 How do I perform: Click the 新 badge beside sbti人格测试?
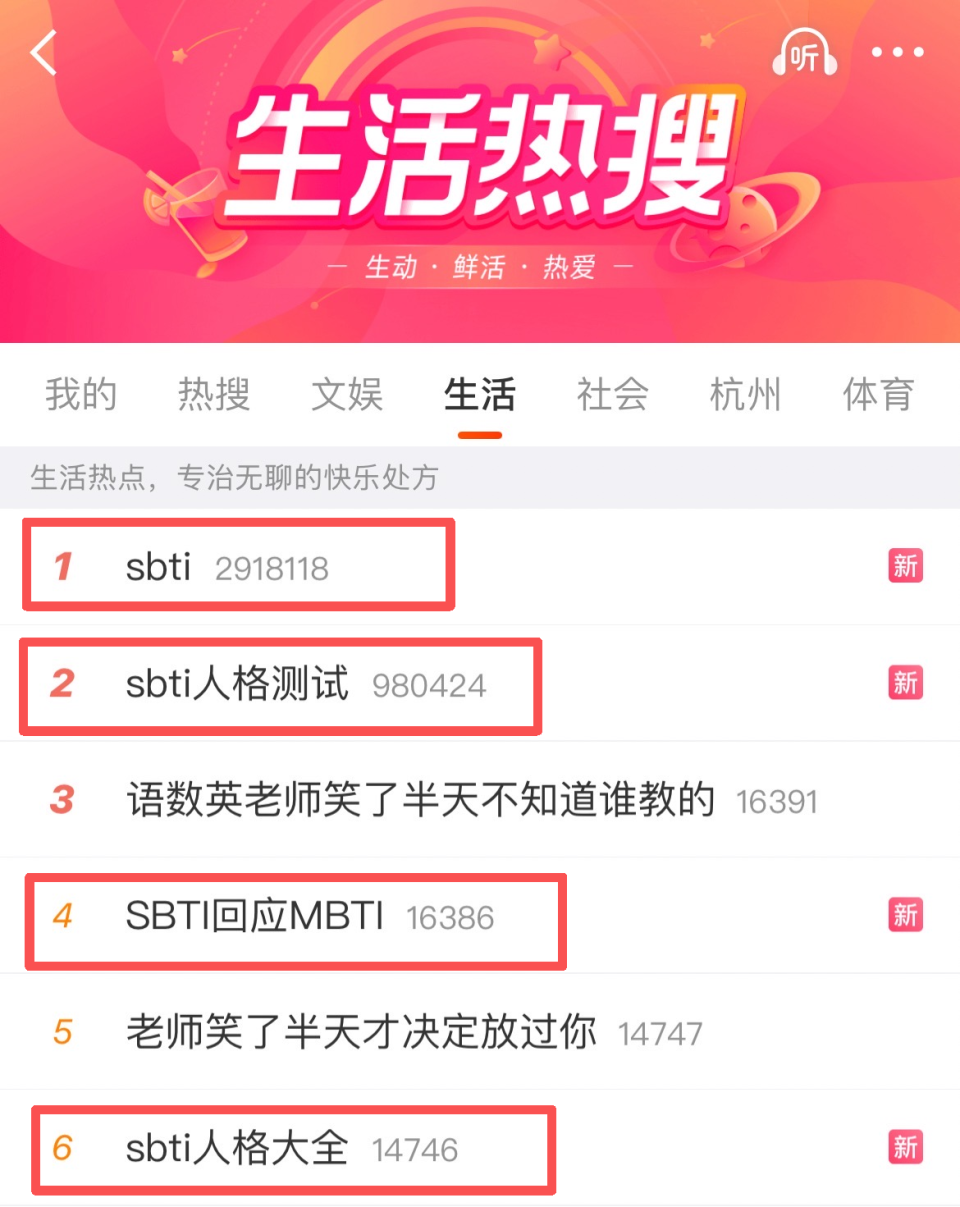(905, 683)
